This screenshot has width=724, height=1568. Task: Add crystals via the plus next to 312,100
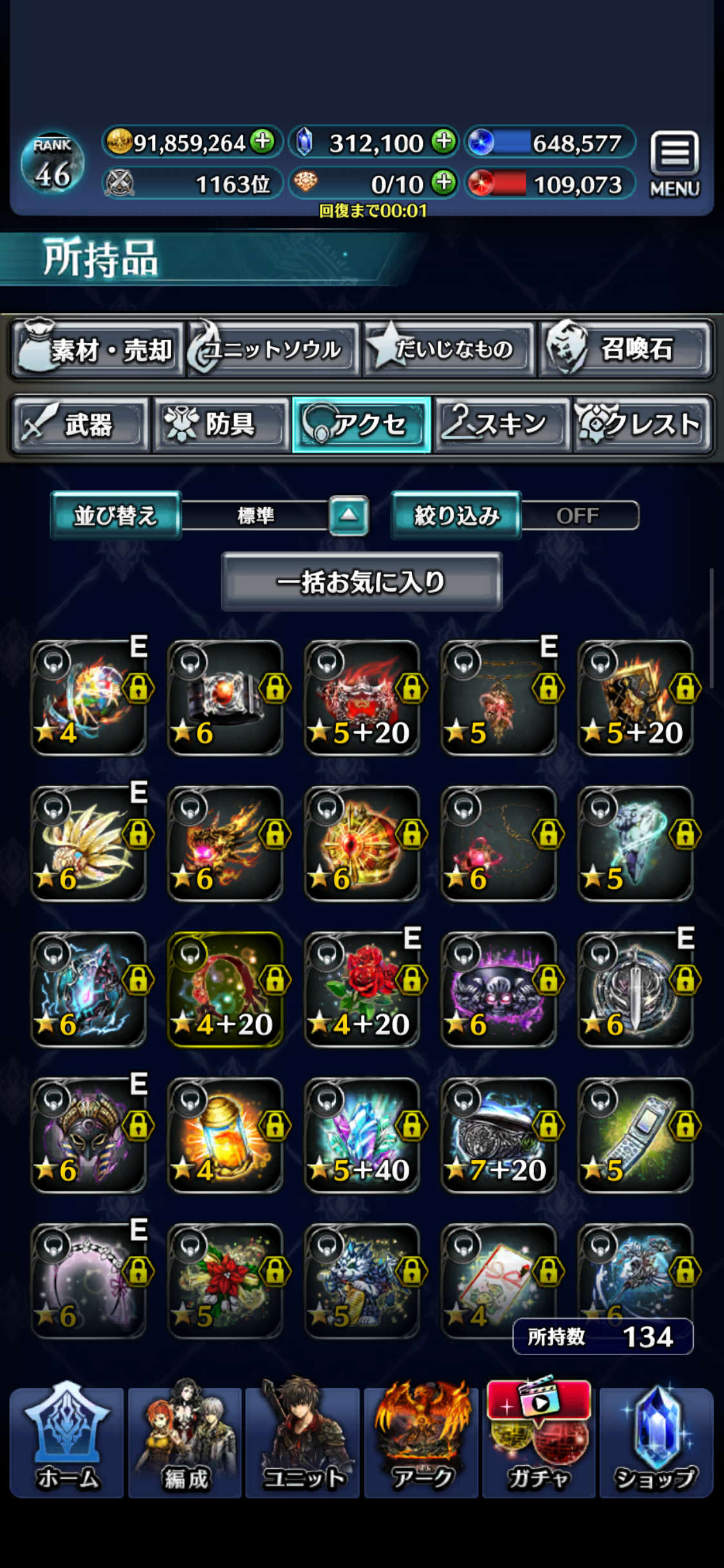click(x=443, y=141)
